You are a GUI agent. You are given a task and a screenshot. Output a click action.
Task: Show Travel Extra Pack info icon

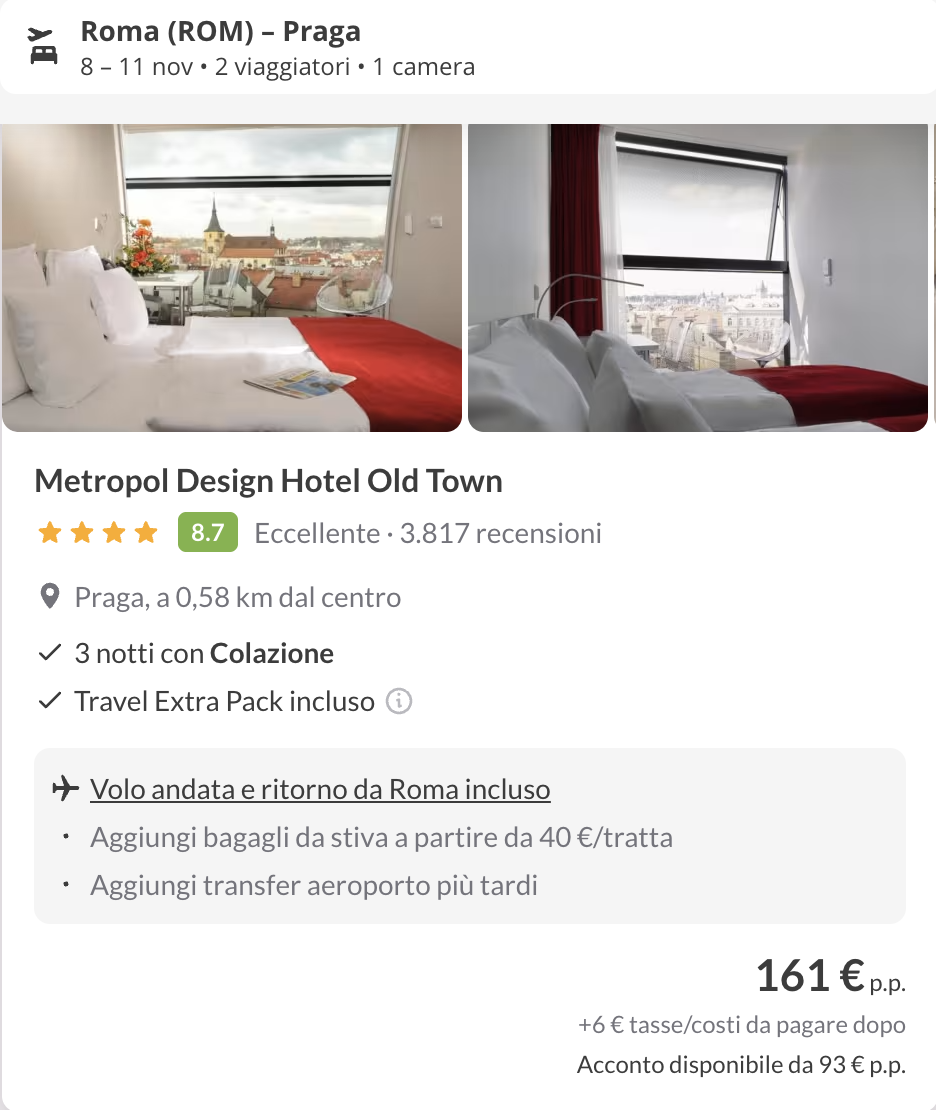(399, 702)
